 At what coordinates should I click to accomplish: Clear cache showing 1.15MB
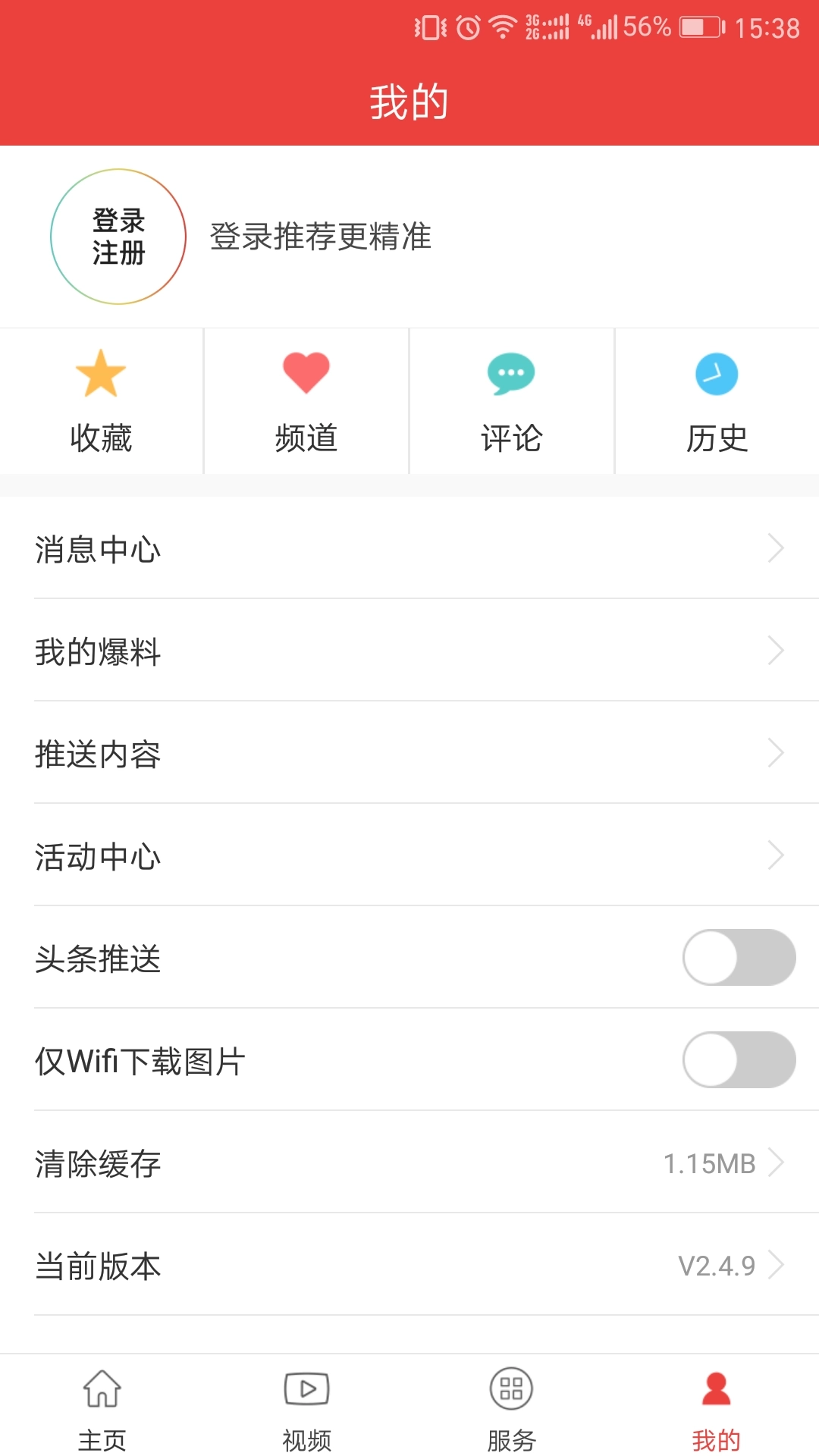[x=409, y=1163]
